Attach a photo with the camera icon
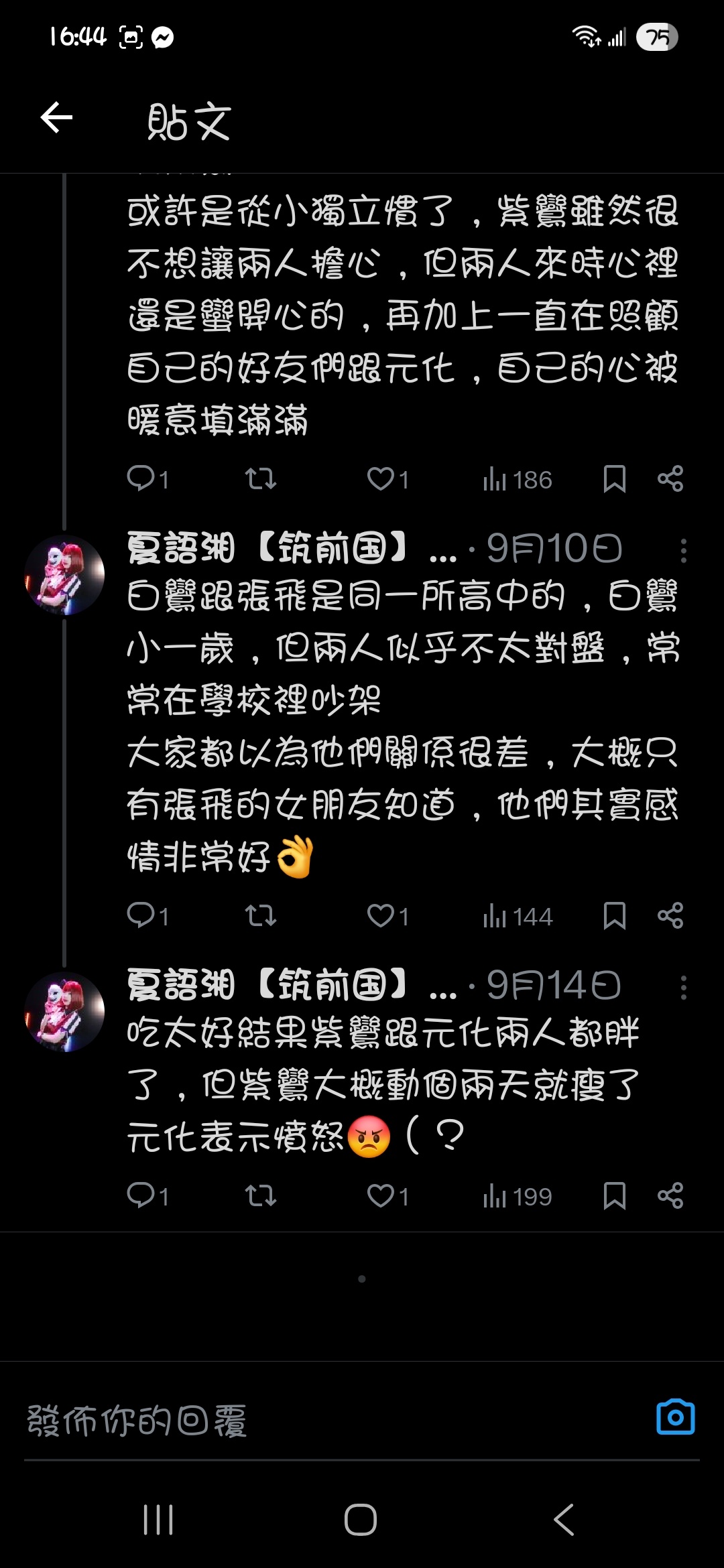The width and height of the screenshot is (724, 1568). pyautogui.click(x=675, y=1417)
